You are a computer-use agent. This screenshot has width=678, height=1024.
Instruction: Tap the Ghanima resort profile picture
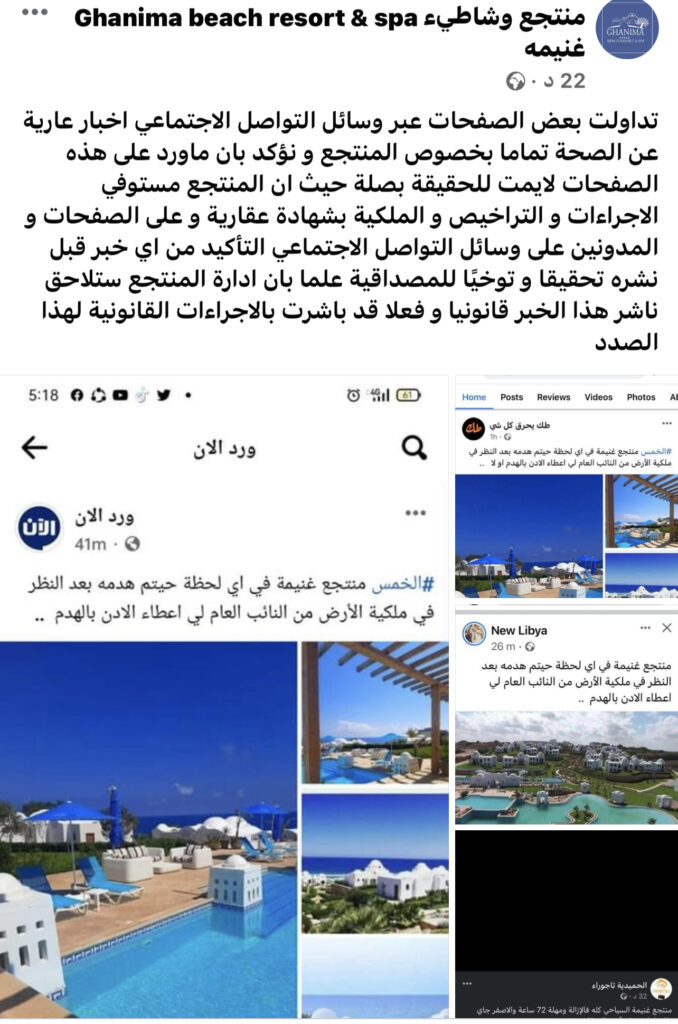click(627, 30)
